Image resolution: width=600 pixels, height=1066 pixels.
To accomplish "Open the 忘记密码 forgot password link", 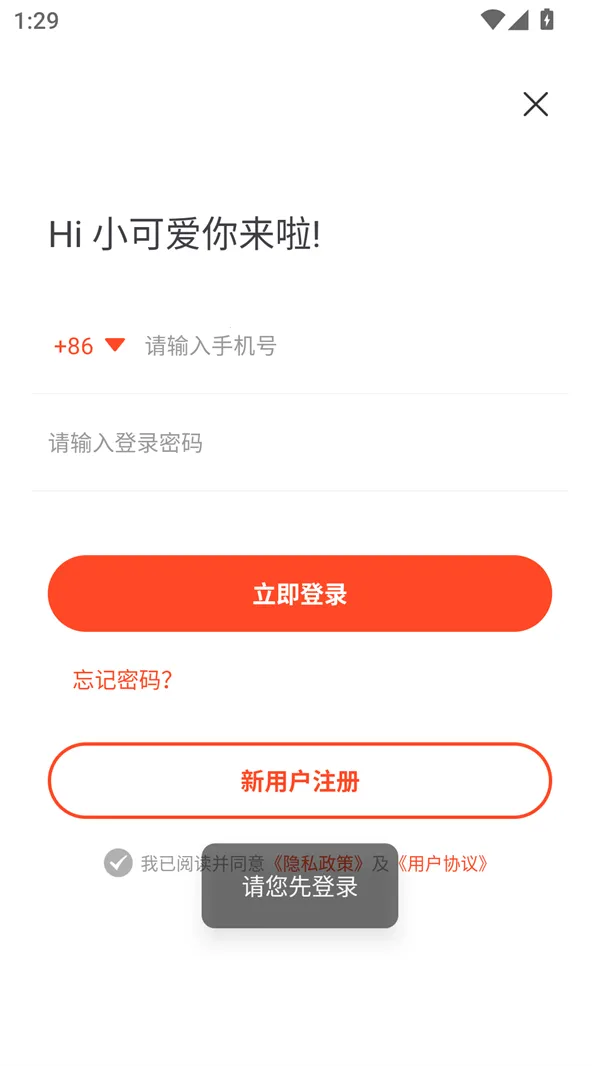I will [x=122, y=680].
